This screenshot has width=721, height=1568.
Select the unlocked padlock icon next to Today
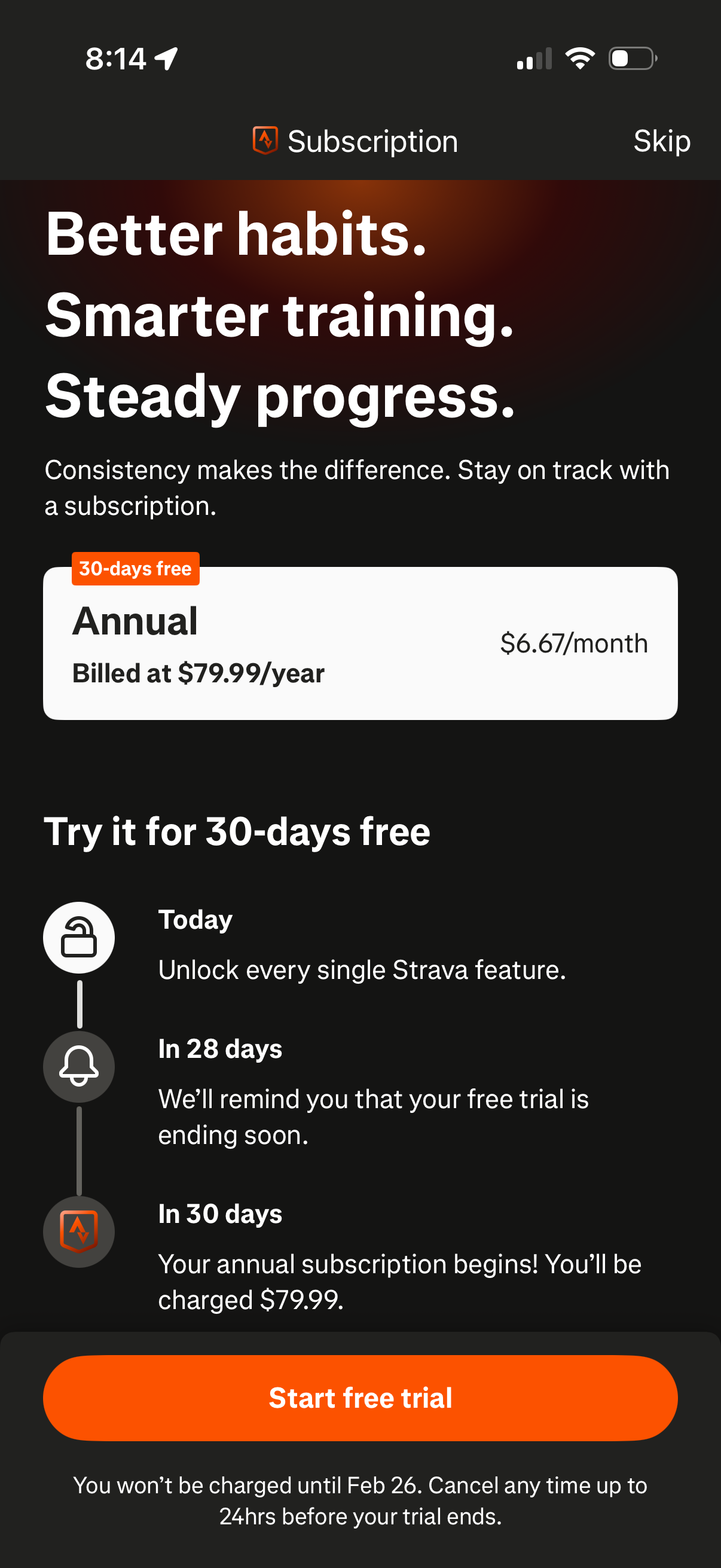[x=78, y=938]
